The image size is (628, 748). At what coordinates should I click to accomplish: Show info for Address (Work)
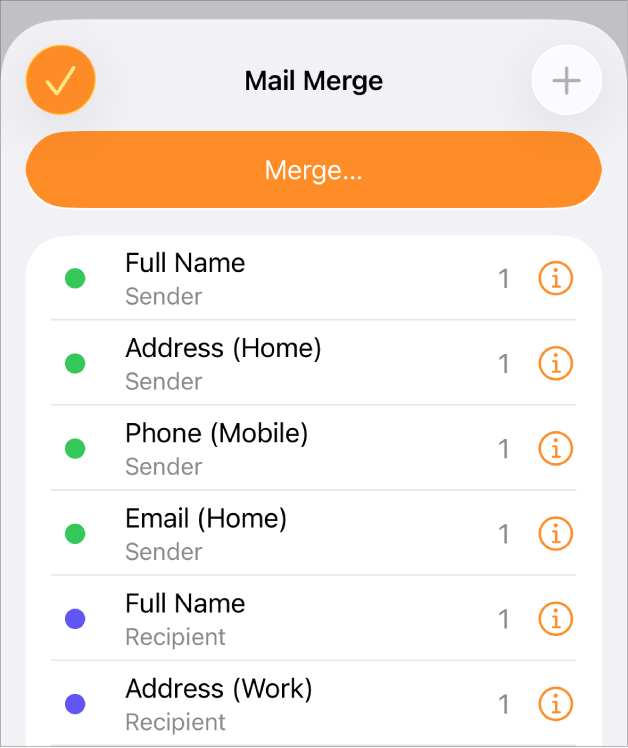(x=556, y=704)
